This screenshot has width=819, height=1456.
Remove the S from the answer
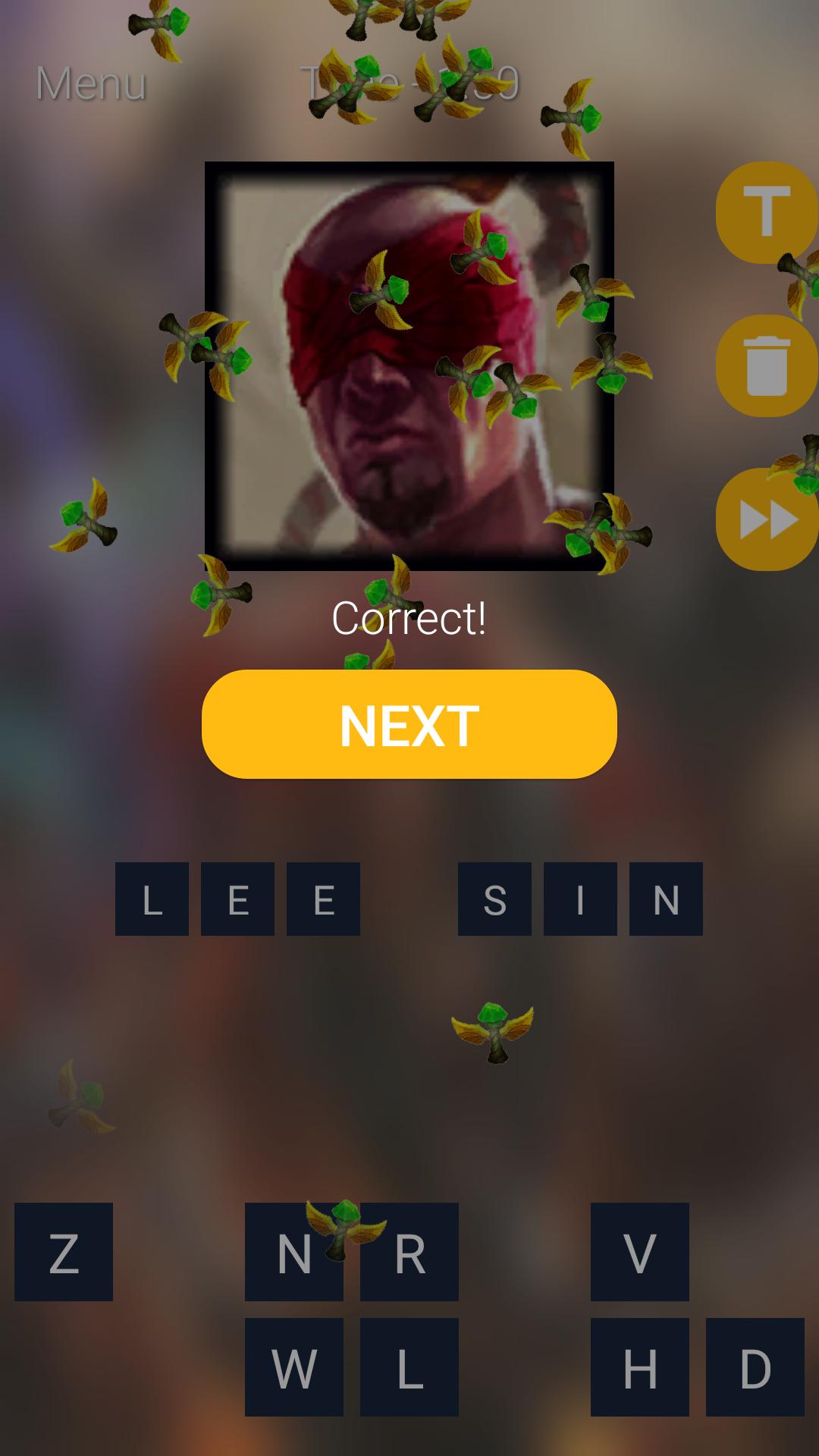(x=494, y=899)
